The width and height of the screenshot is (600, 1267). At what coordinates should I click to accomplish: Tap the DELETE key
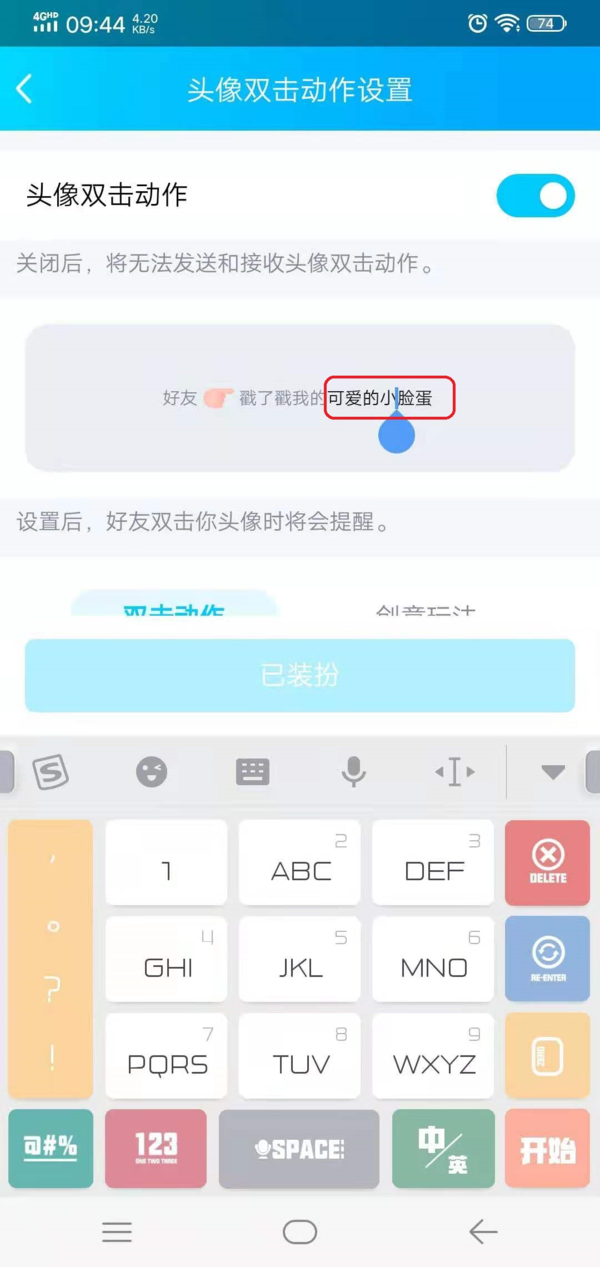pos(547,862)
